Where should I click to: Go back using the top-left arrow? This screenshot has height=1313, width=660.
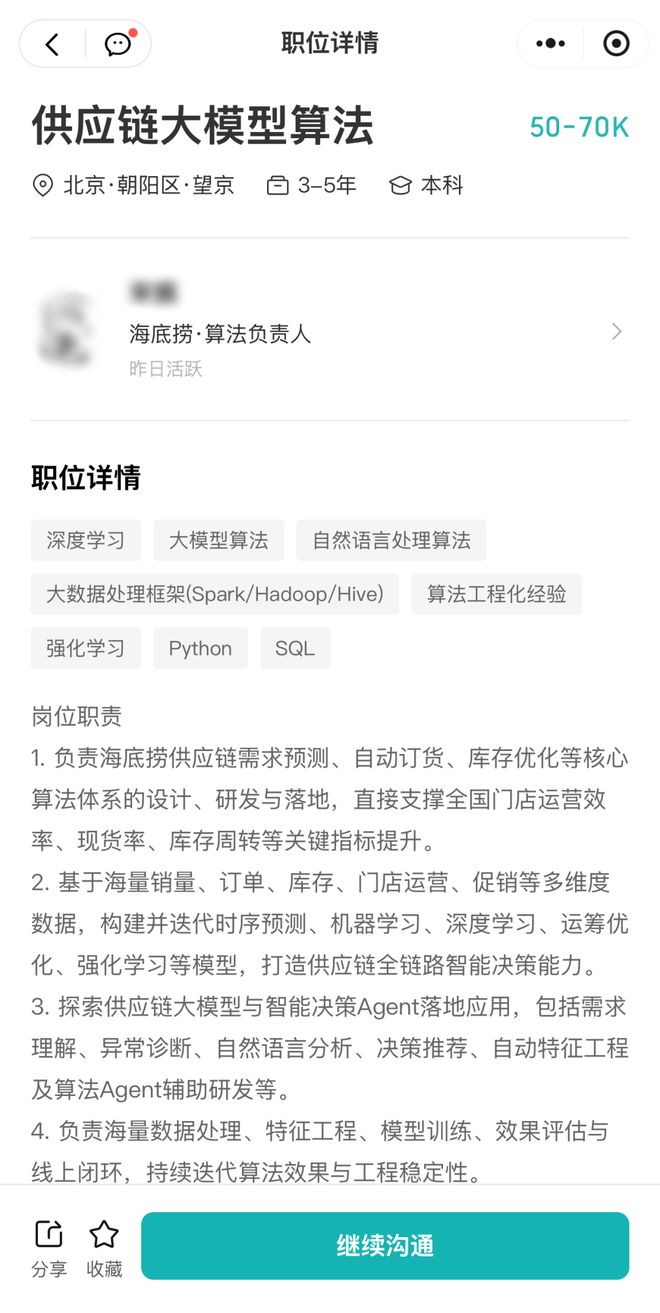[52, 44]
